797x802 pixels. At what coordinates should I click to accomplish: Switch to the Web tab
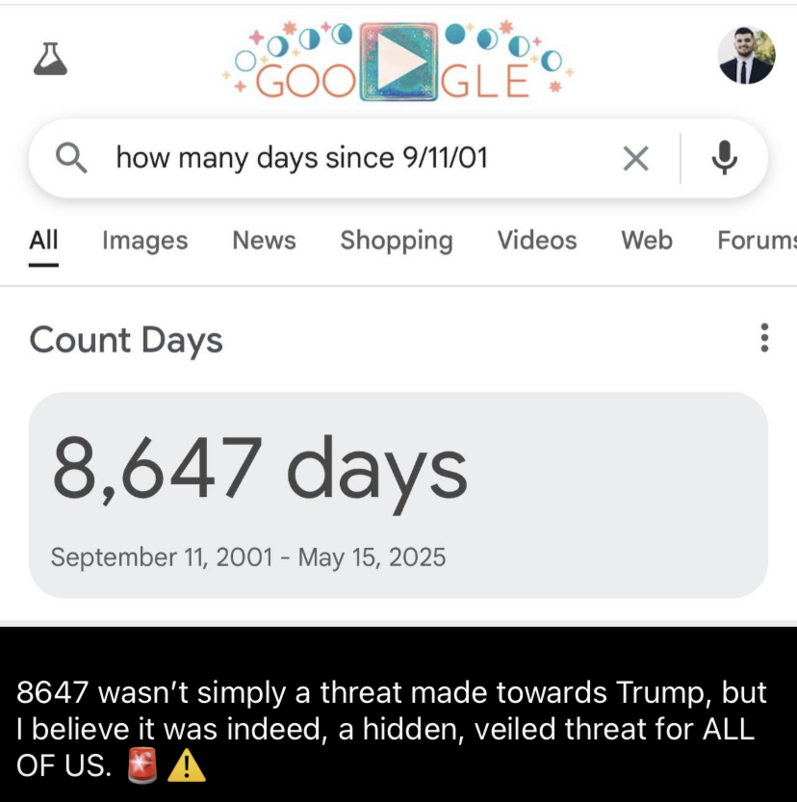(646, 241)
